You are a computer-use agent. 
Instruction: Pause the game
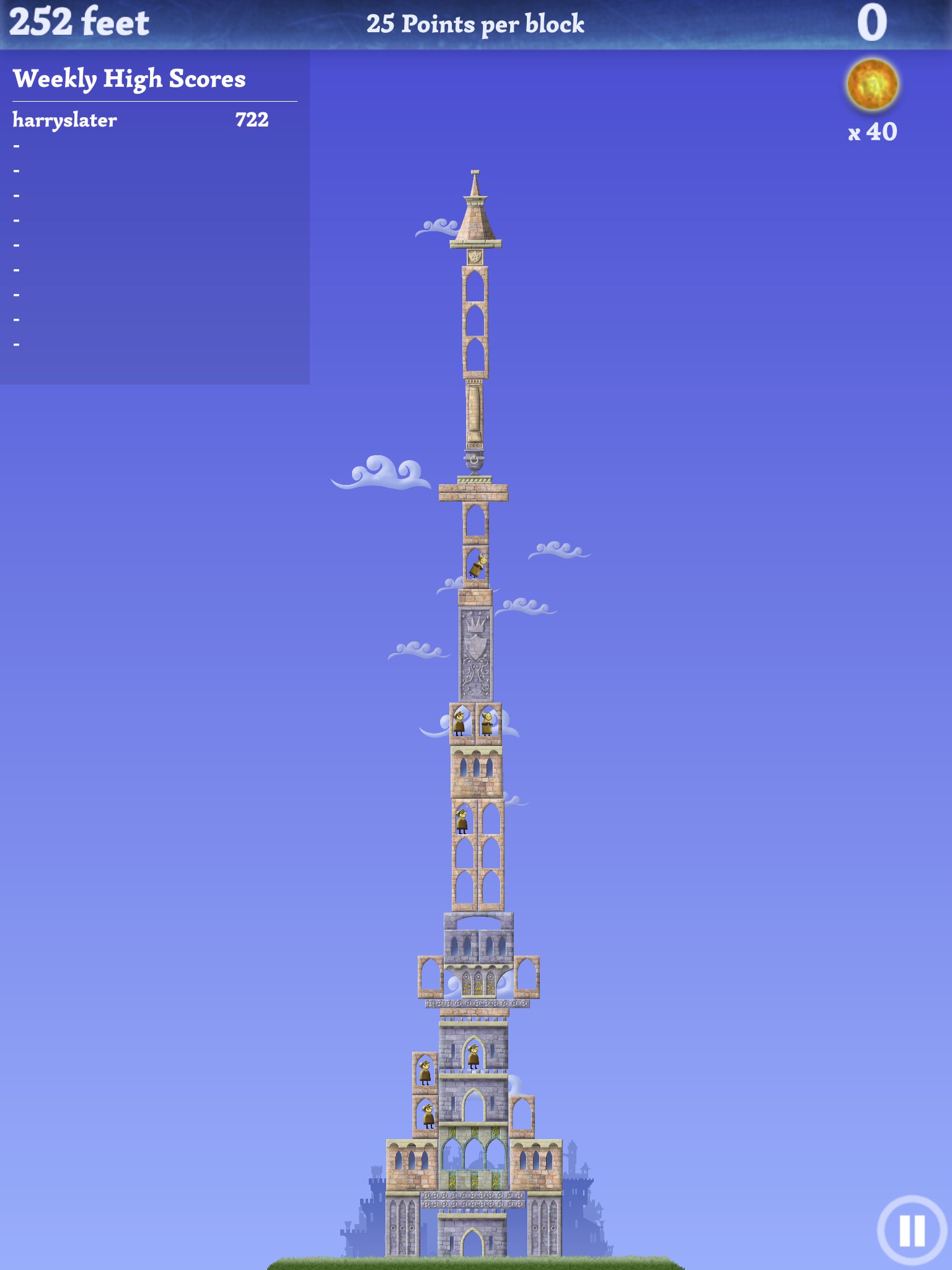pyautogui.click(x=911, y=1230)
